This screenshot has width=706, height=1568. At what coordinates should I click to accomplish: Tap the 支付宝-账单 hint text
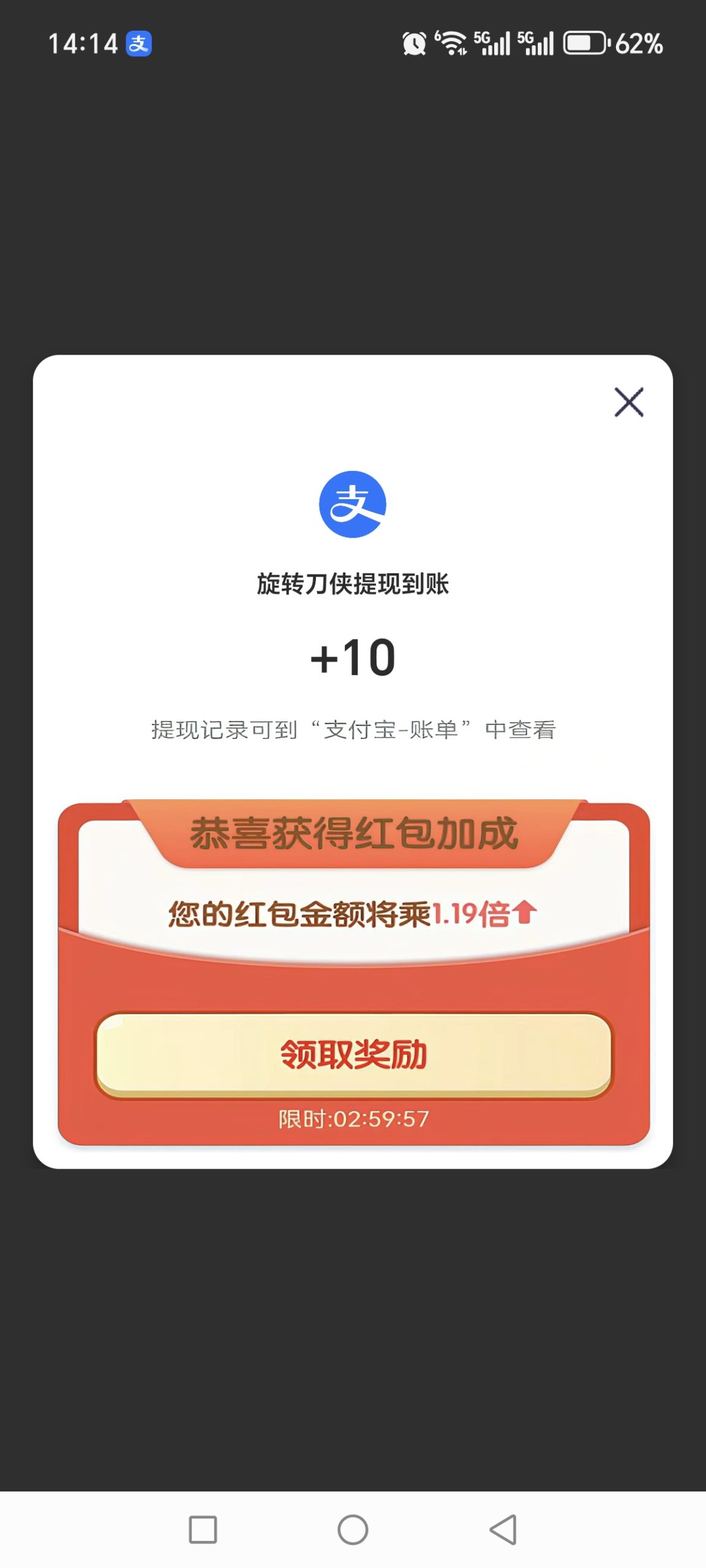353,728
